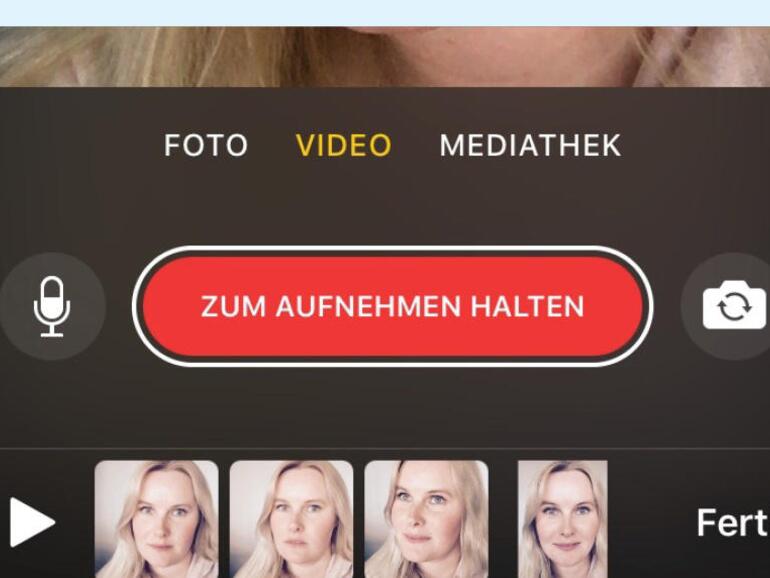Switch to the FOTO mode
Image resolution: width=770 pixels, height=578 pixels.
pos(205,146)
